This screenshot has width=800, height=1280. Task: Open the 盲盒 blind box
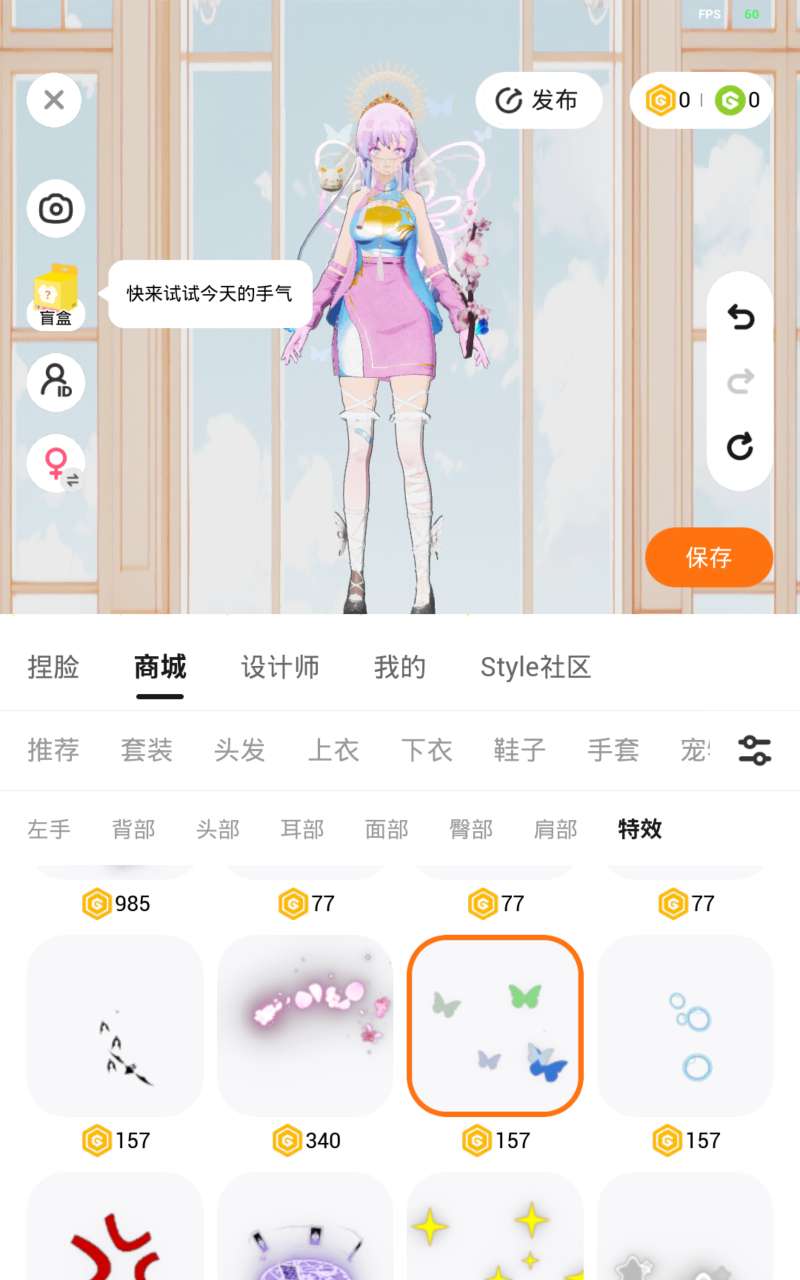(x=56, y=297)
